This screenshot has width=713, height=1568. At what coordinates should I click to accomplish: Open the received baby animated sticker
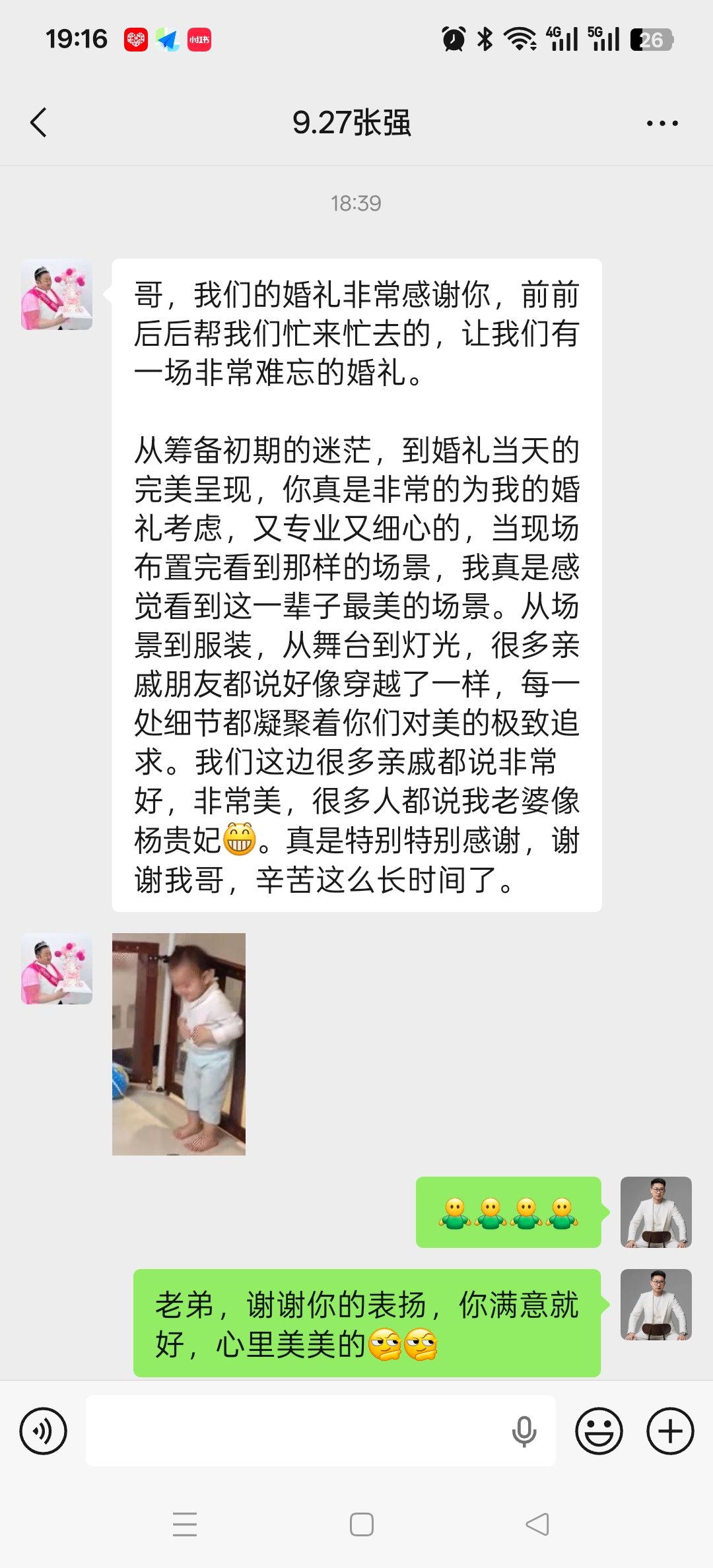[x=179, y=1044]
